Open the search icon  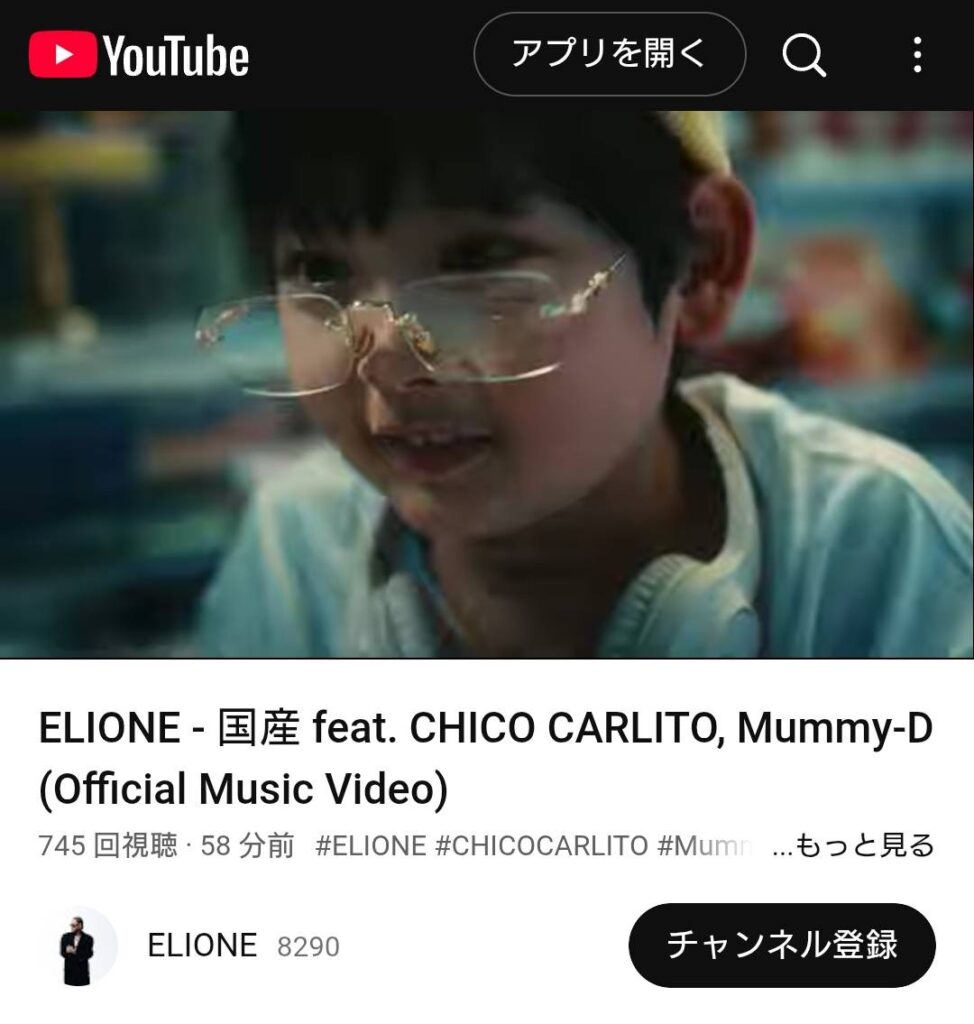coord(803,55)
